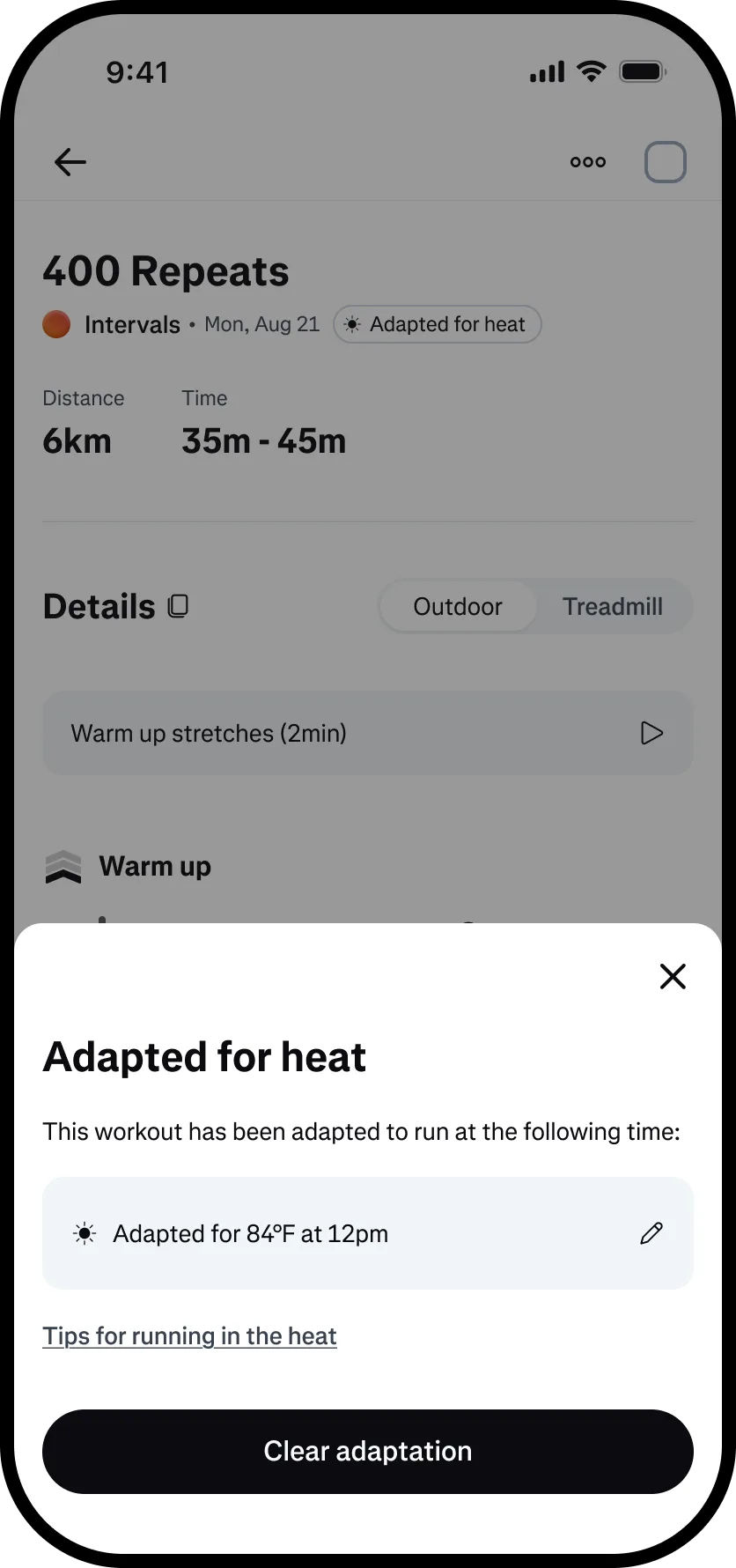Viewport: 736px width, 1568px height.
Task: Go back with the arrow
Action: (x=70, y=162)
